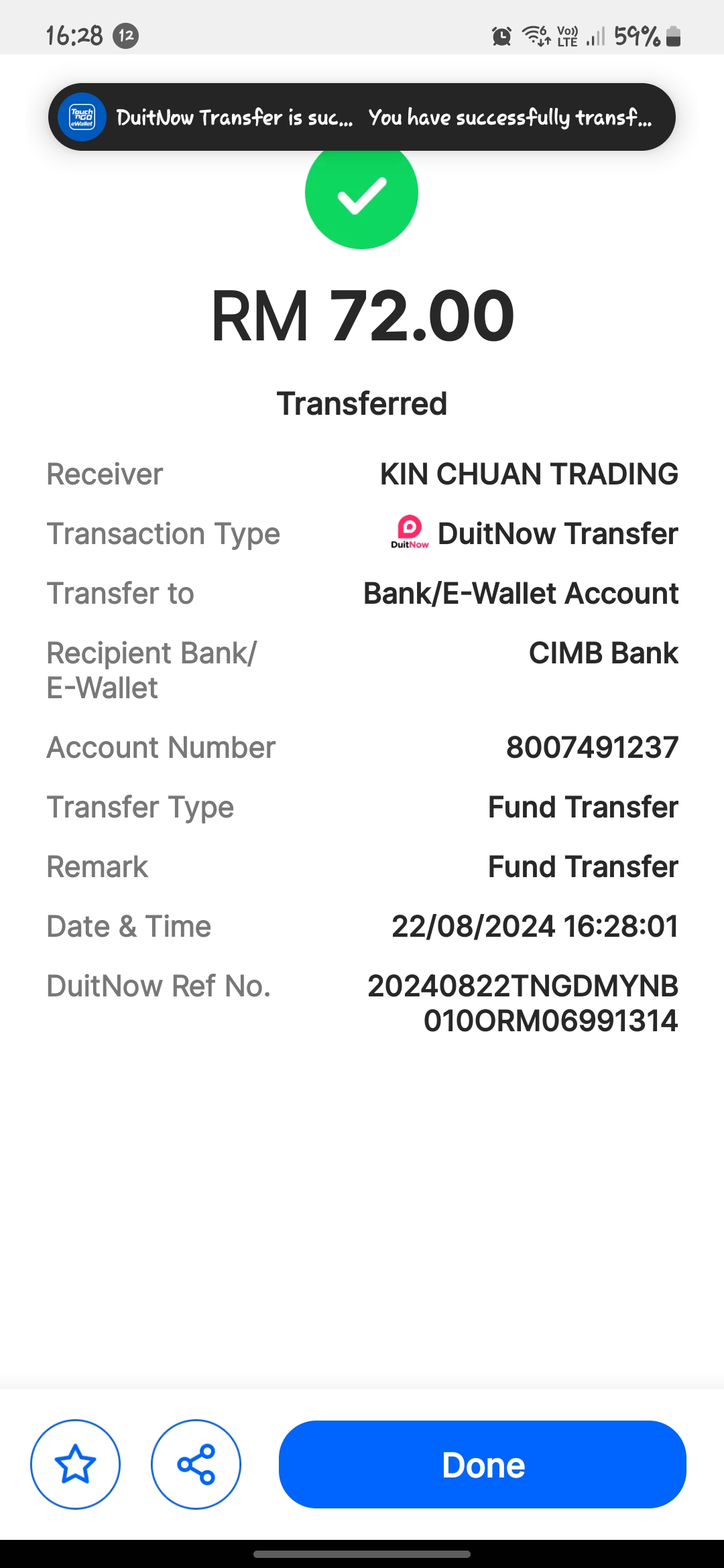The image size is (724, 1568).
Task: Add receiver to favorites with star icon
Action: click(x=75, y=1464)
